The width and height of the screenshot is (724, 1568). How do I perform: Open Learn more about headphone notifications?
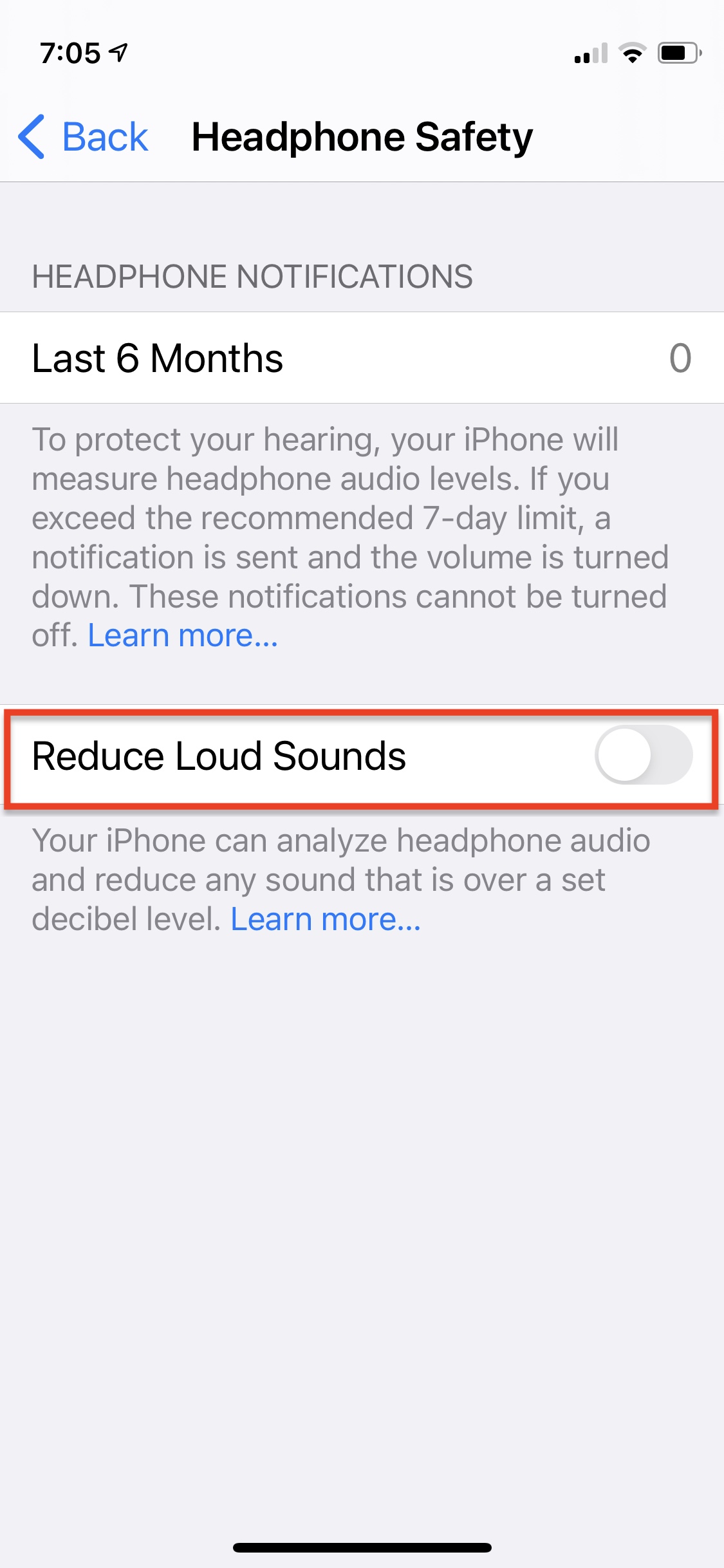(x=183, y=636)
